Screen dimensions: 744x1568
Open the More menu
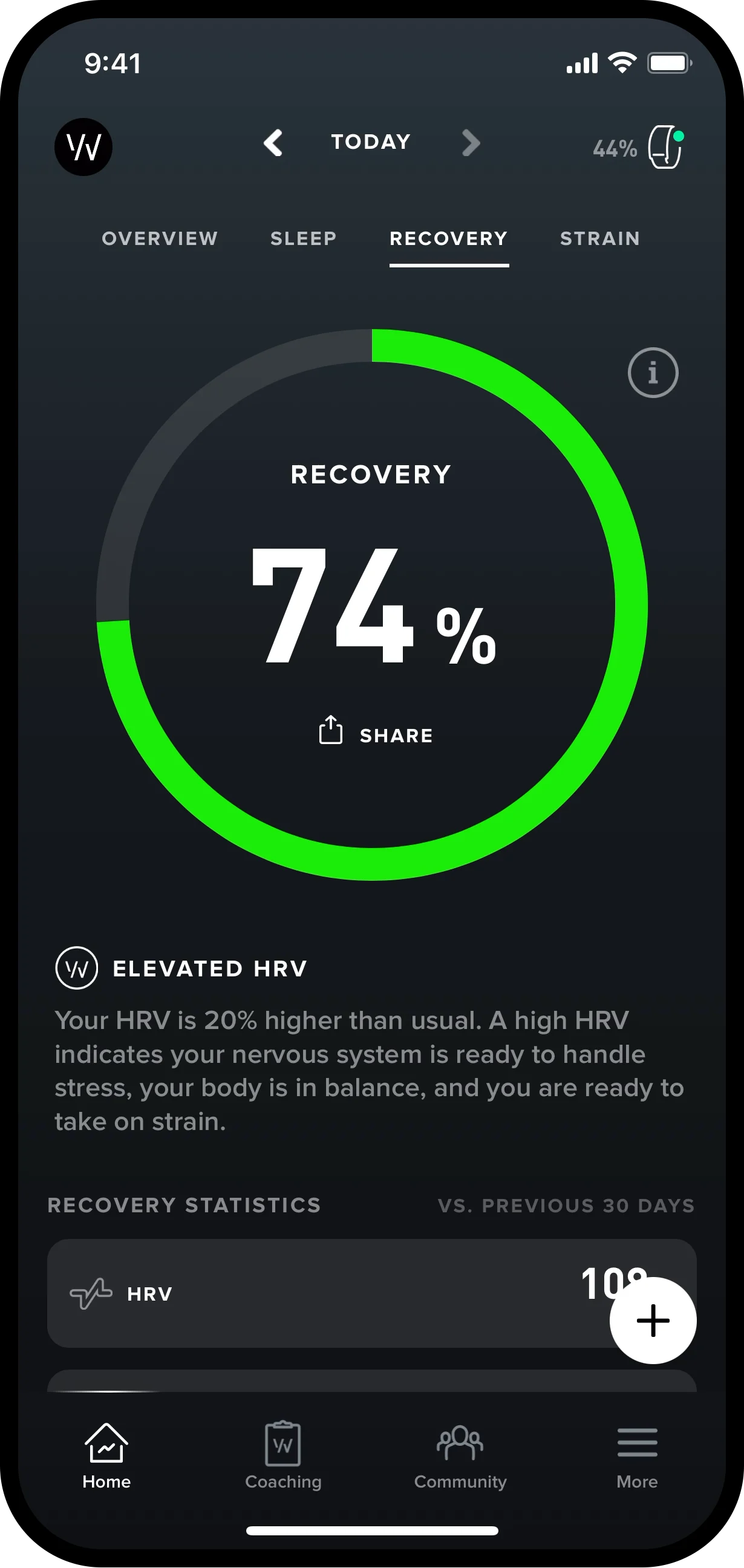[x=637, y=1455]
